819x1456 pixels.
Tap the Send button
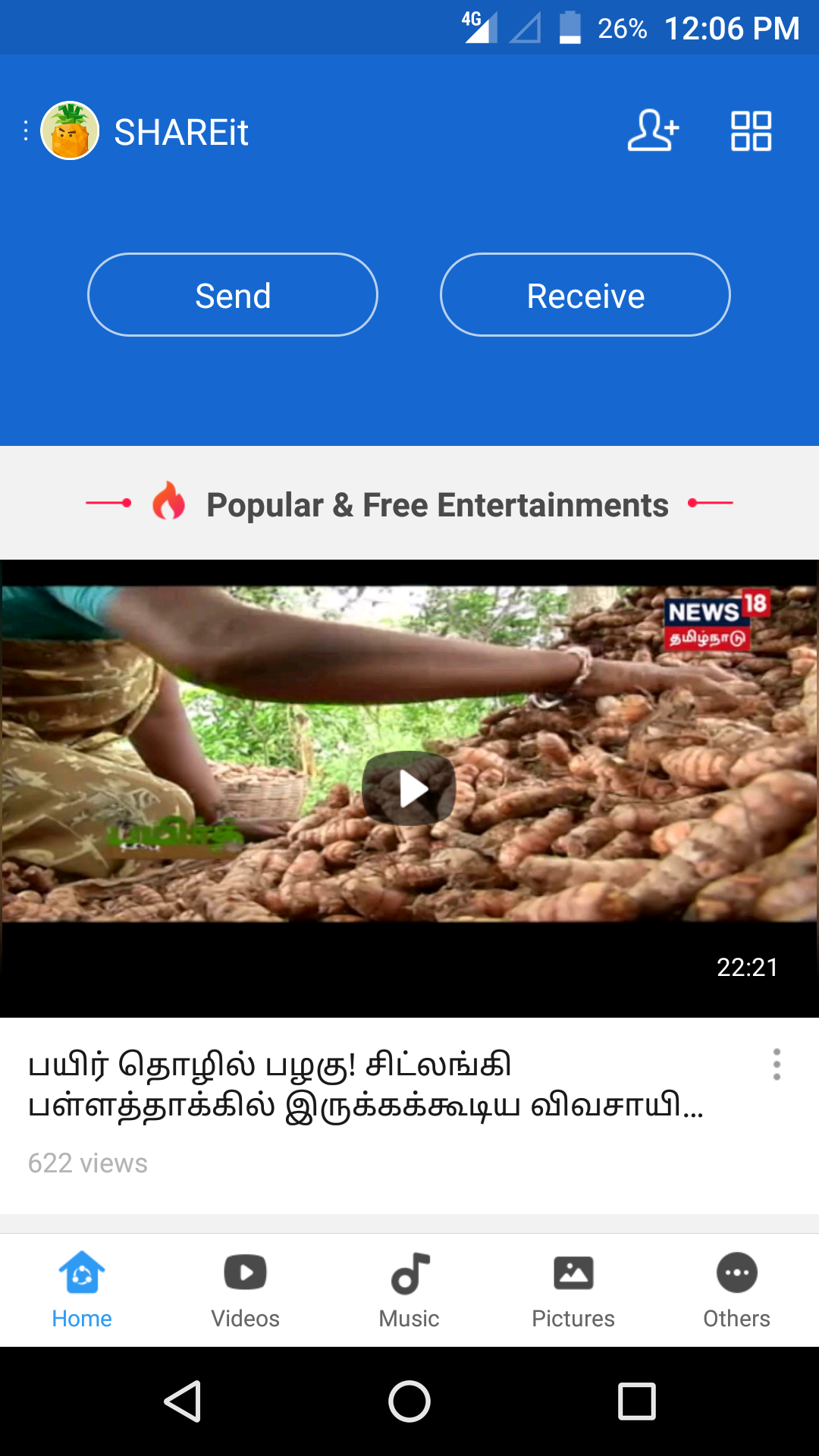click(233, 295)
